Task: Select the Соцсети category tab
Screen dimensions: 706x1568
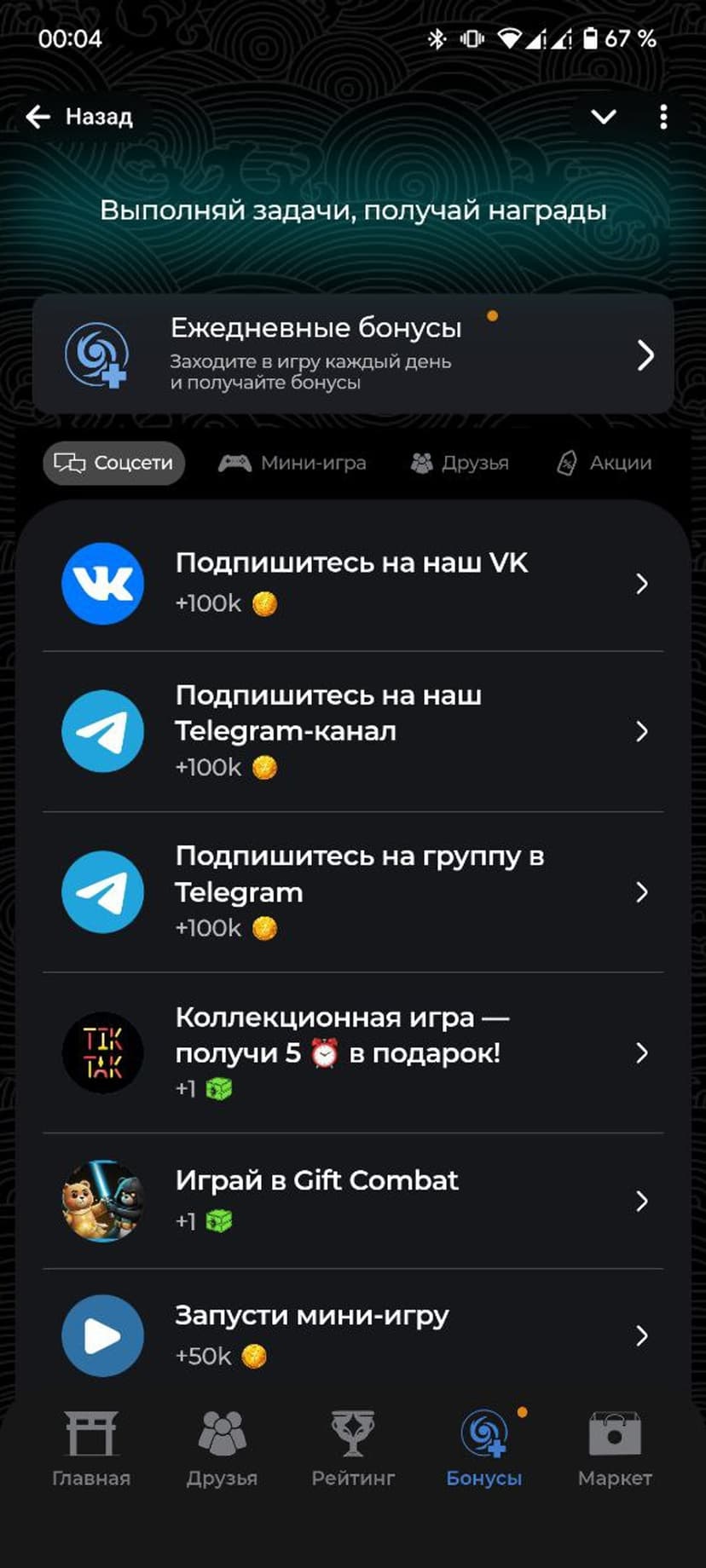Action: tap(114, 463)
